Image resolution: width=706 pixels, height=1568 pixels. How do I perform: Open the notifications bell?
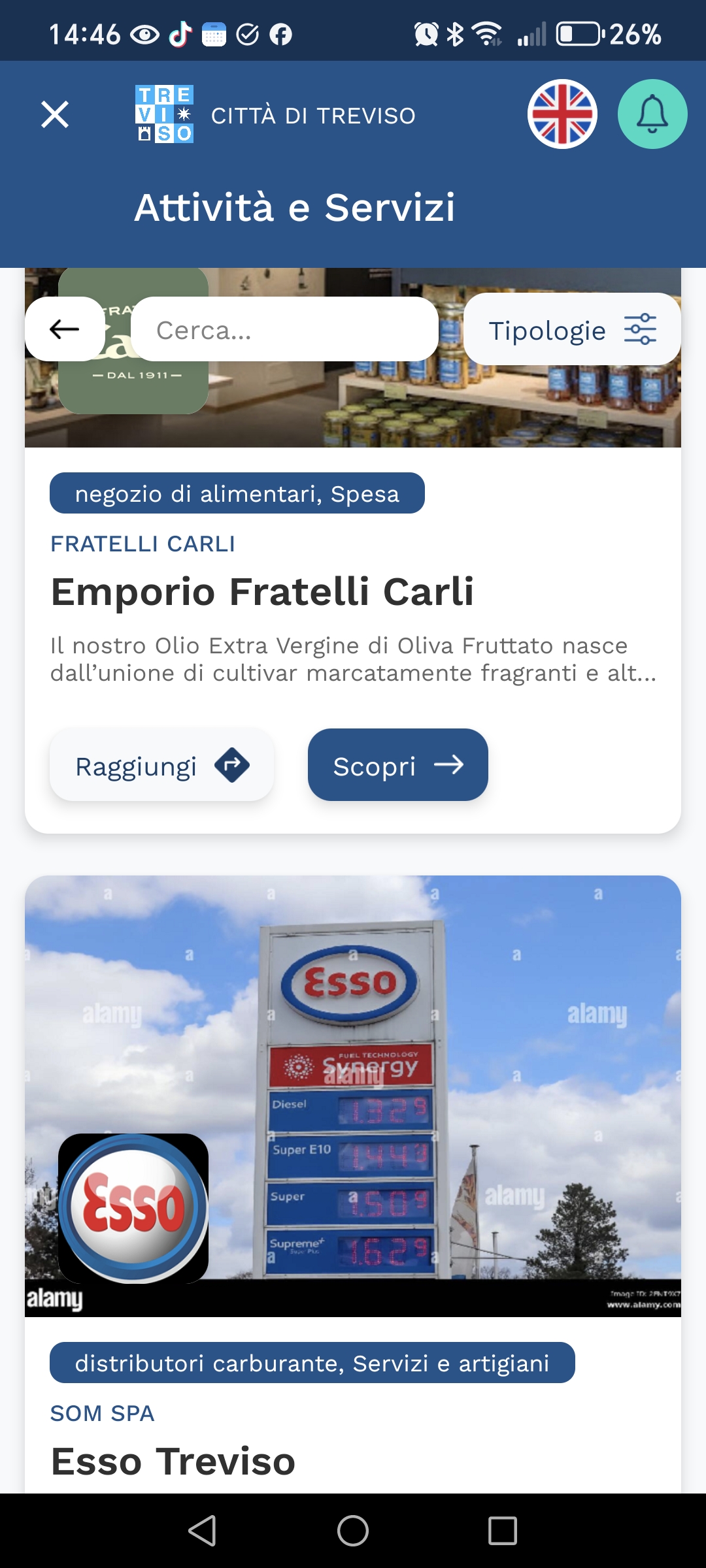point(652,114)
